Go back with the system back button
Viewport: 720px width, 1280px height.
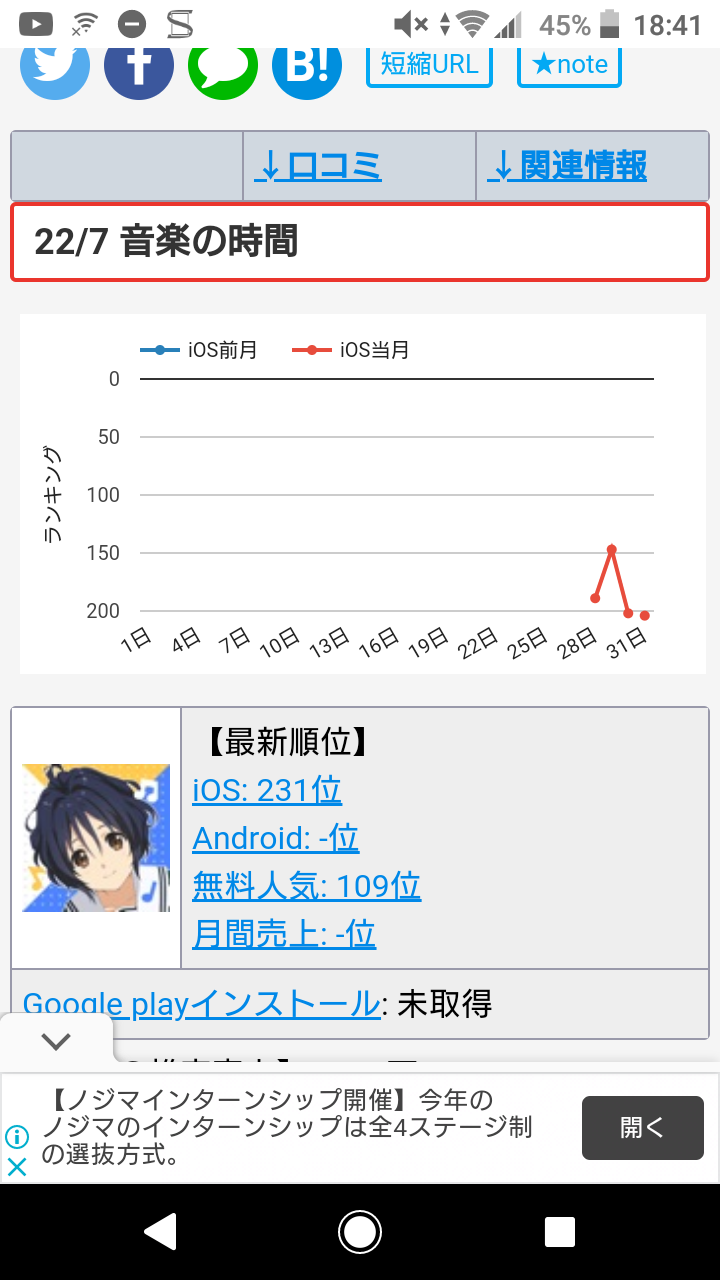coord(160,1232)
